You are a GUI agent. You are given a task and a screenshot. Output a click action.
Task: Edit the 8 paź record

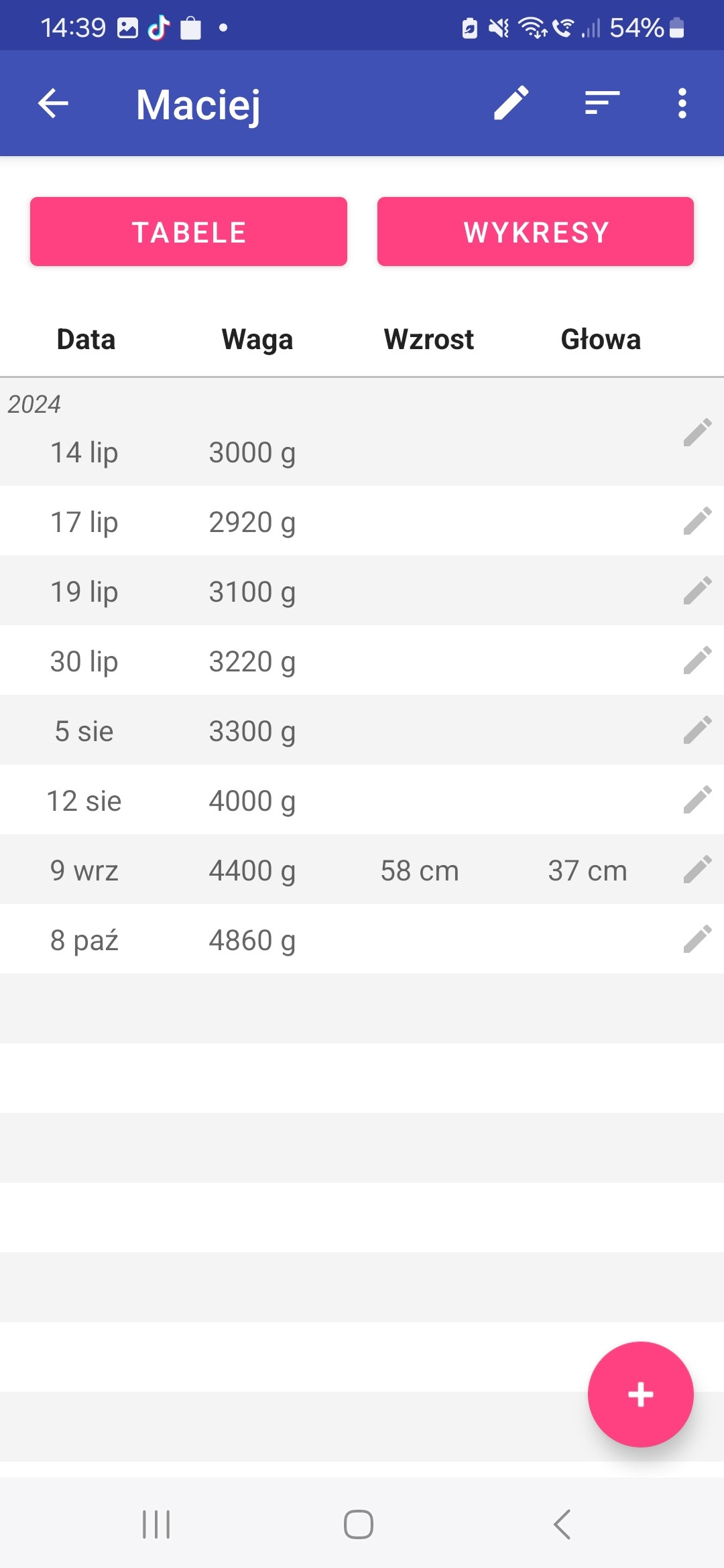tap(697, 939)
